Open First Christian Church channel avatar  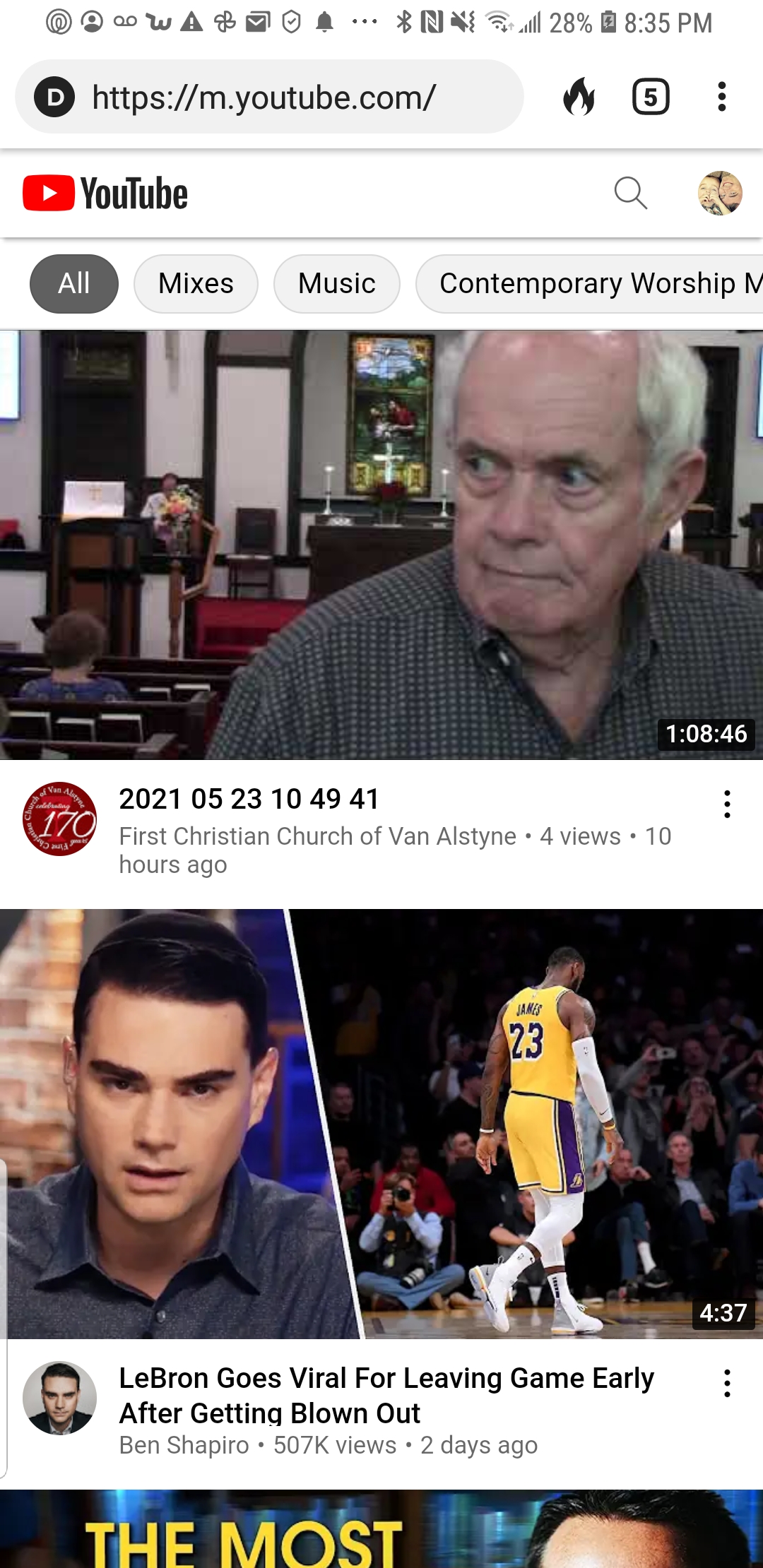coord(59,819)
